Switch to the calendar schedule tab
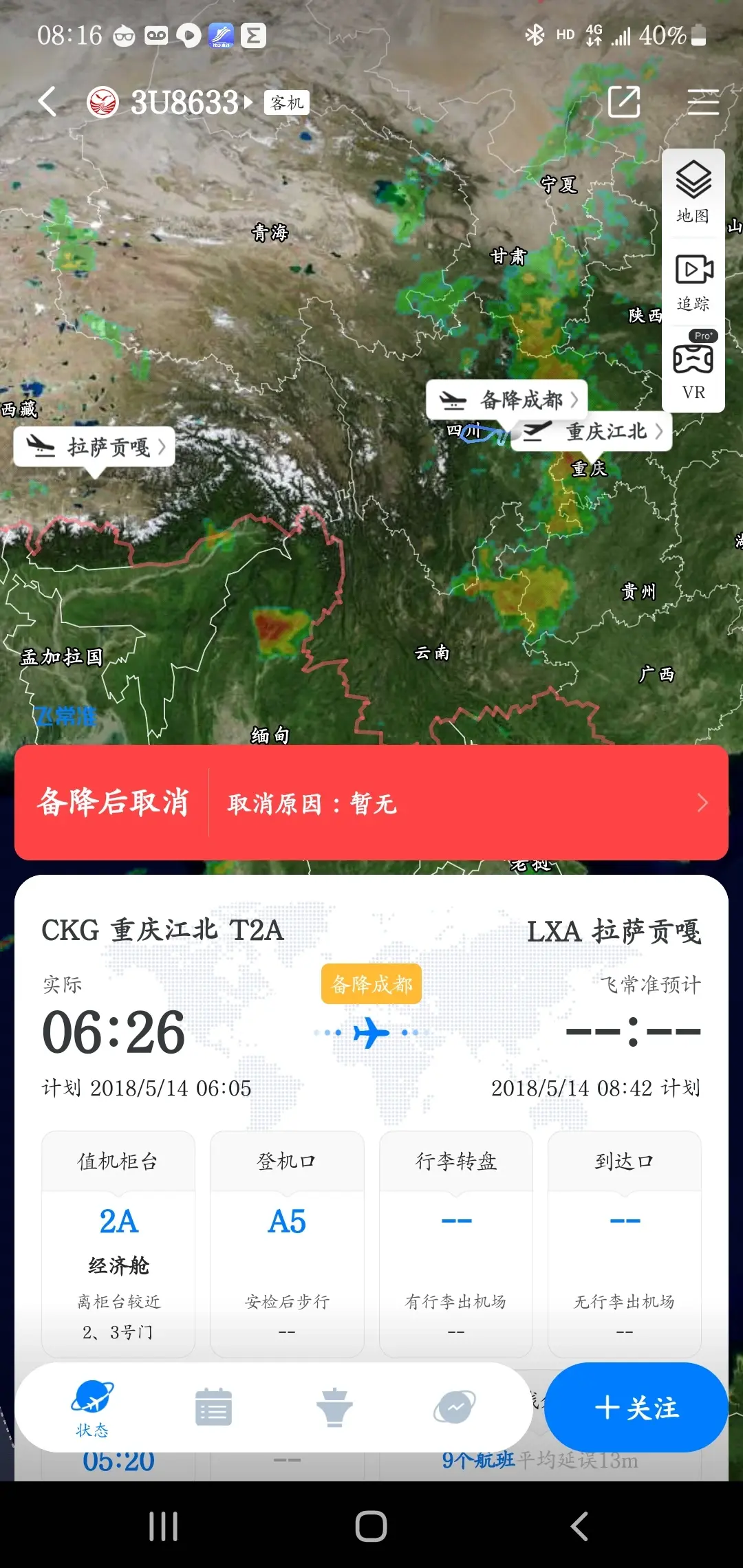 [x=213, y=1407]
